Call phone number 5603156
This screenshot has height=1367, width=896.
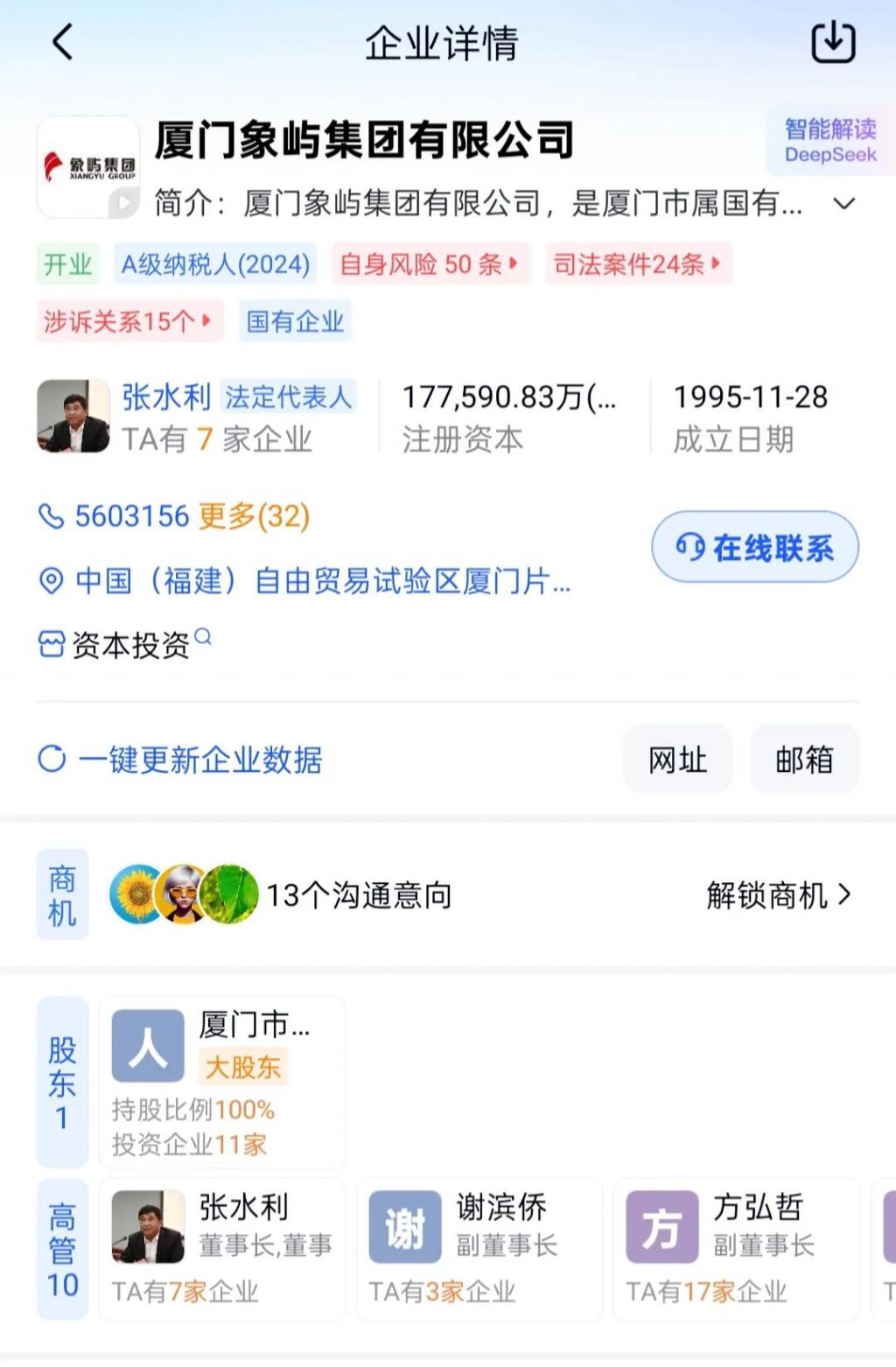point(132,516)
